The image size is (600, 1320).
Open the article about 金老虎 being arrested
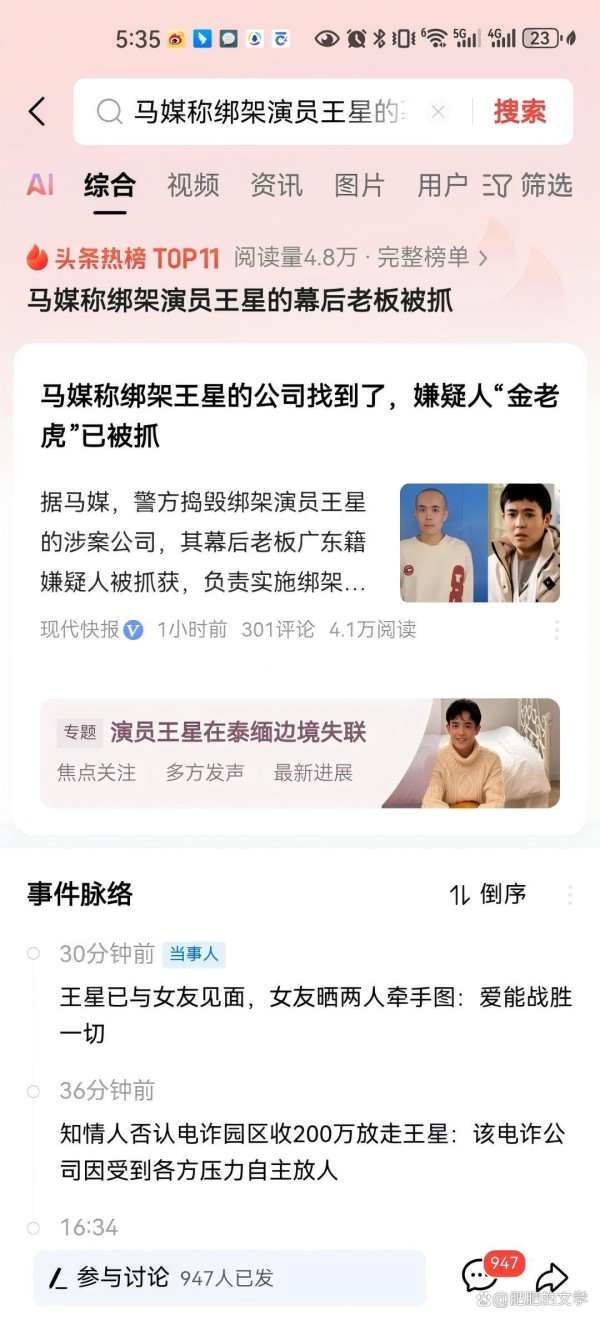coord(300,415)
